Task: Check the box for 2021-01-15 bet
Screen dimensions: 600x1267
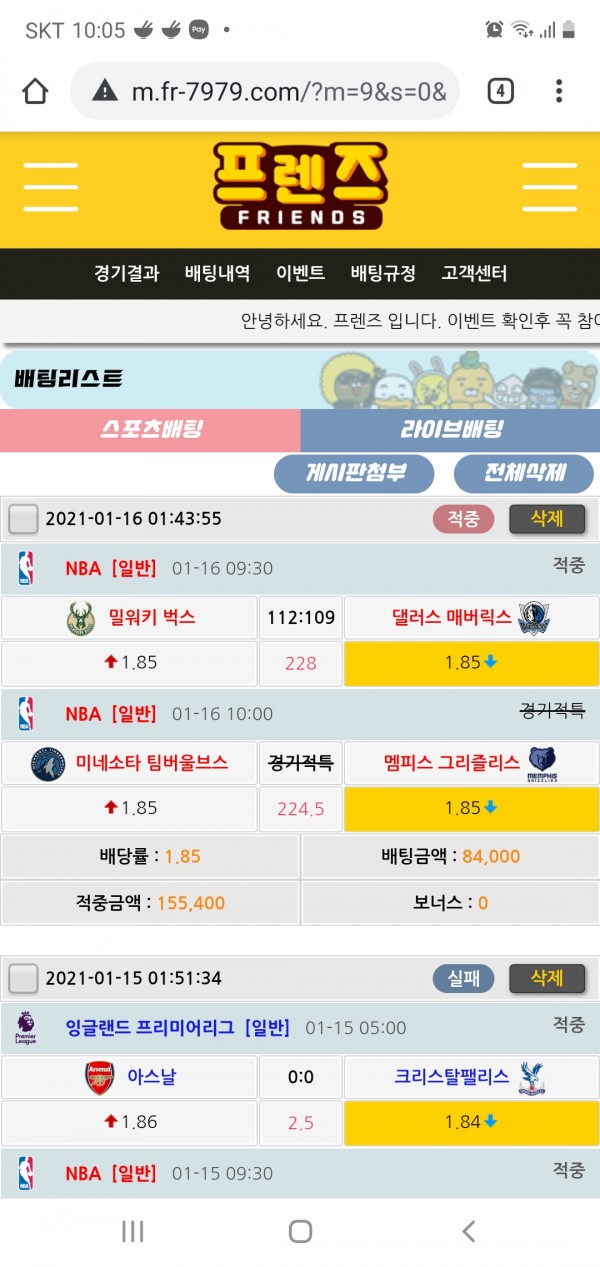Action: (23, 978)
